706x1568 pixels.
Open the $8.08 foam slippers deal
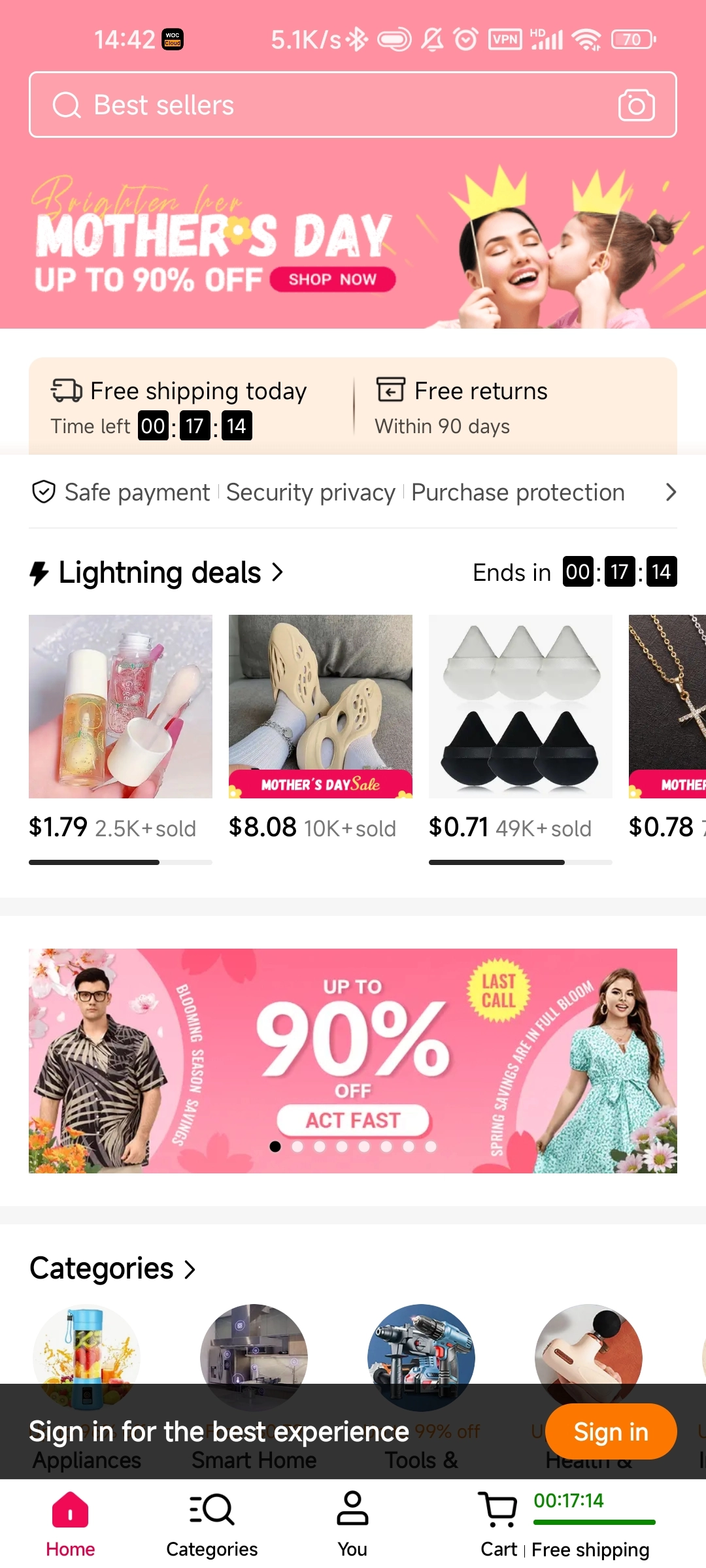(320, 707)
